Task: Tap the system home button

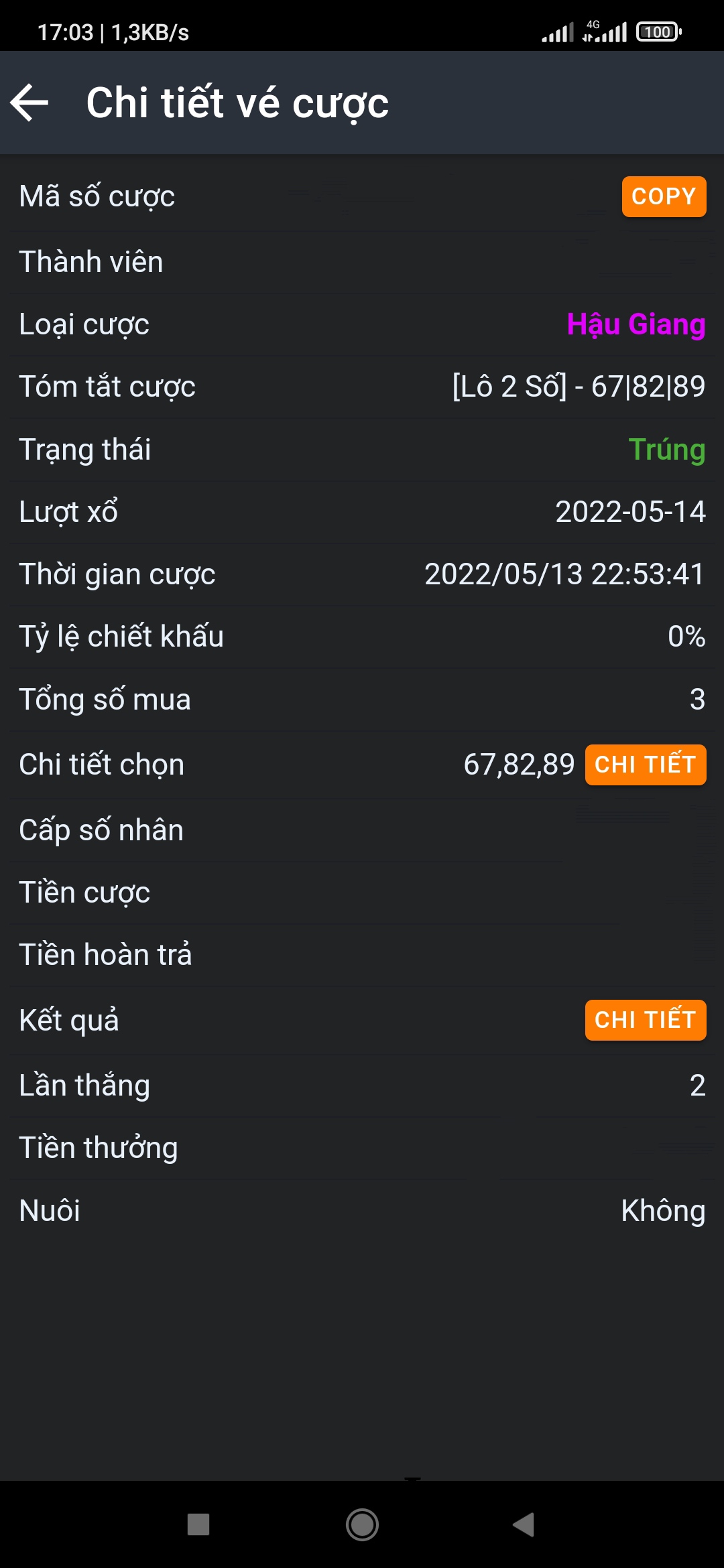Action: pyautogui.click(x=362, y=1524)
